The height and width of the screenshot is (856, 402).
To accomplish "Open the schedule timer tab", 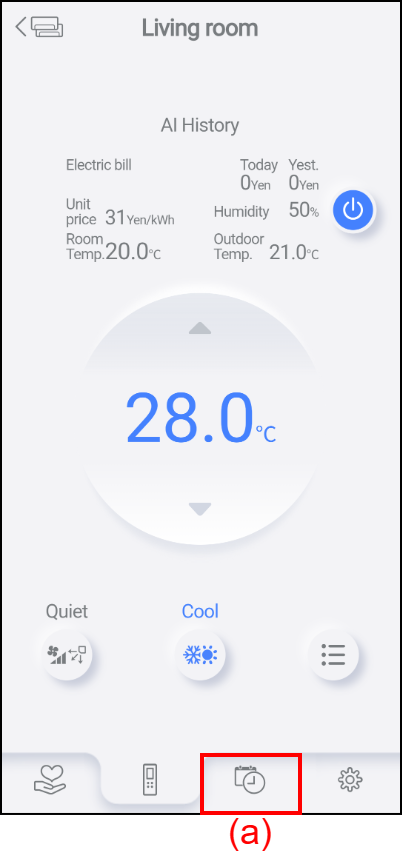I will click(250, 779).
